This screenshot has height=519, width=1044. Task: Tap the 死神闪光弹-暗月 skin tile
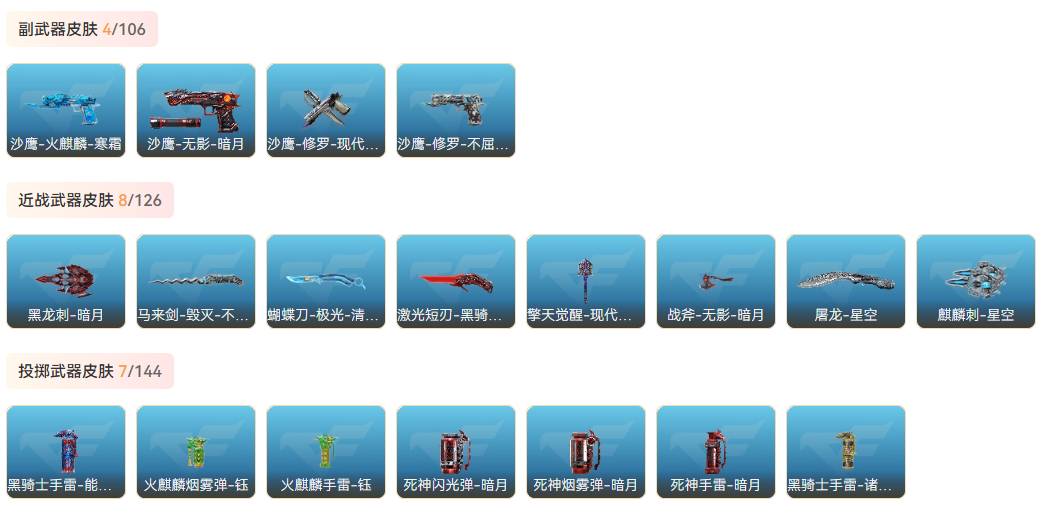(456, 451)
